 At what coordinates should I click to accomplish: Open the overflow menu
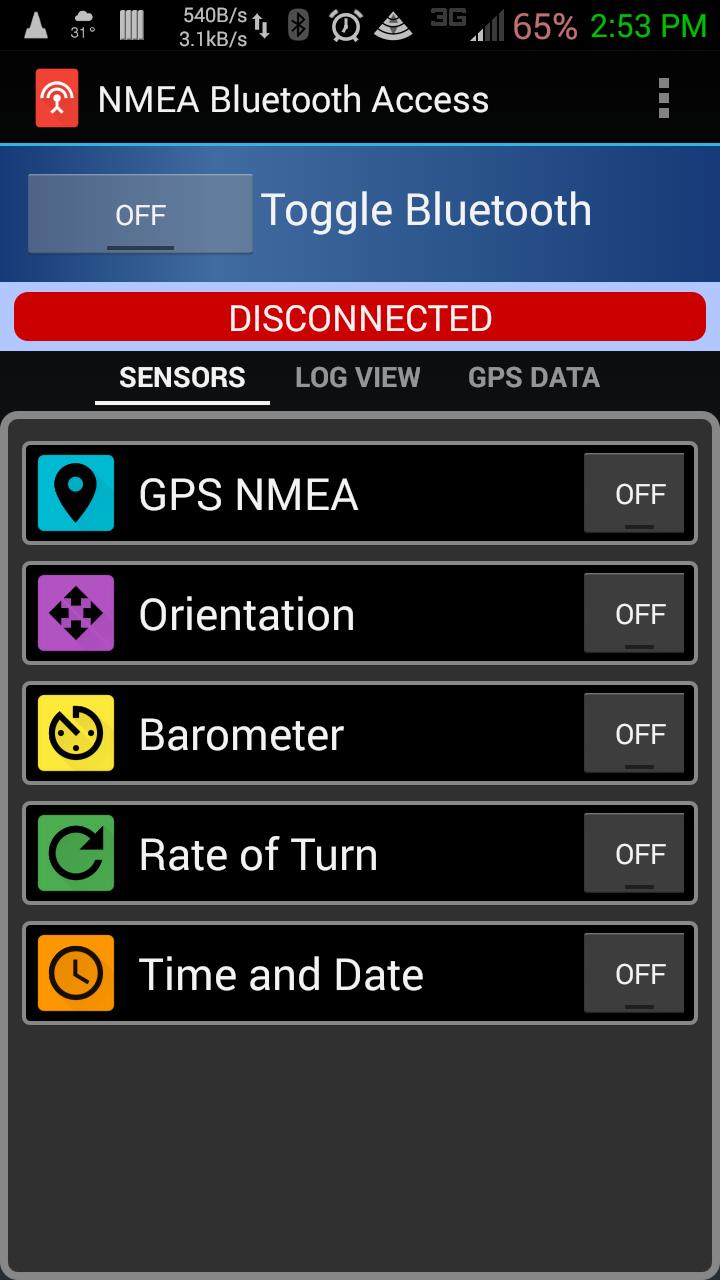tap(661, 98)
